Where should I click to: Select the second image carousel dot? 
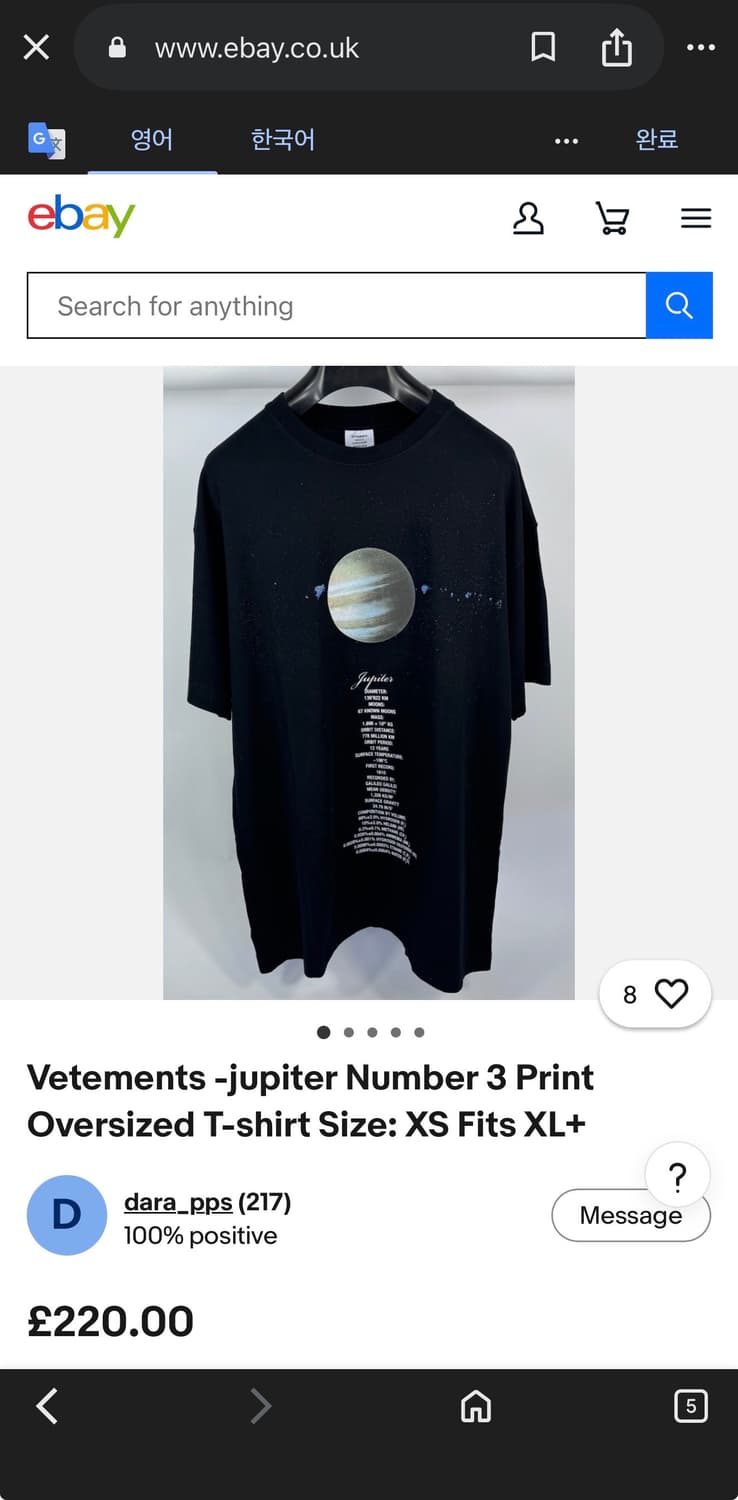click(348, 1032)
